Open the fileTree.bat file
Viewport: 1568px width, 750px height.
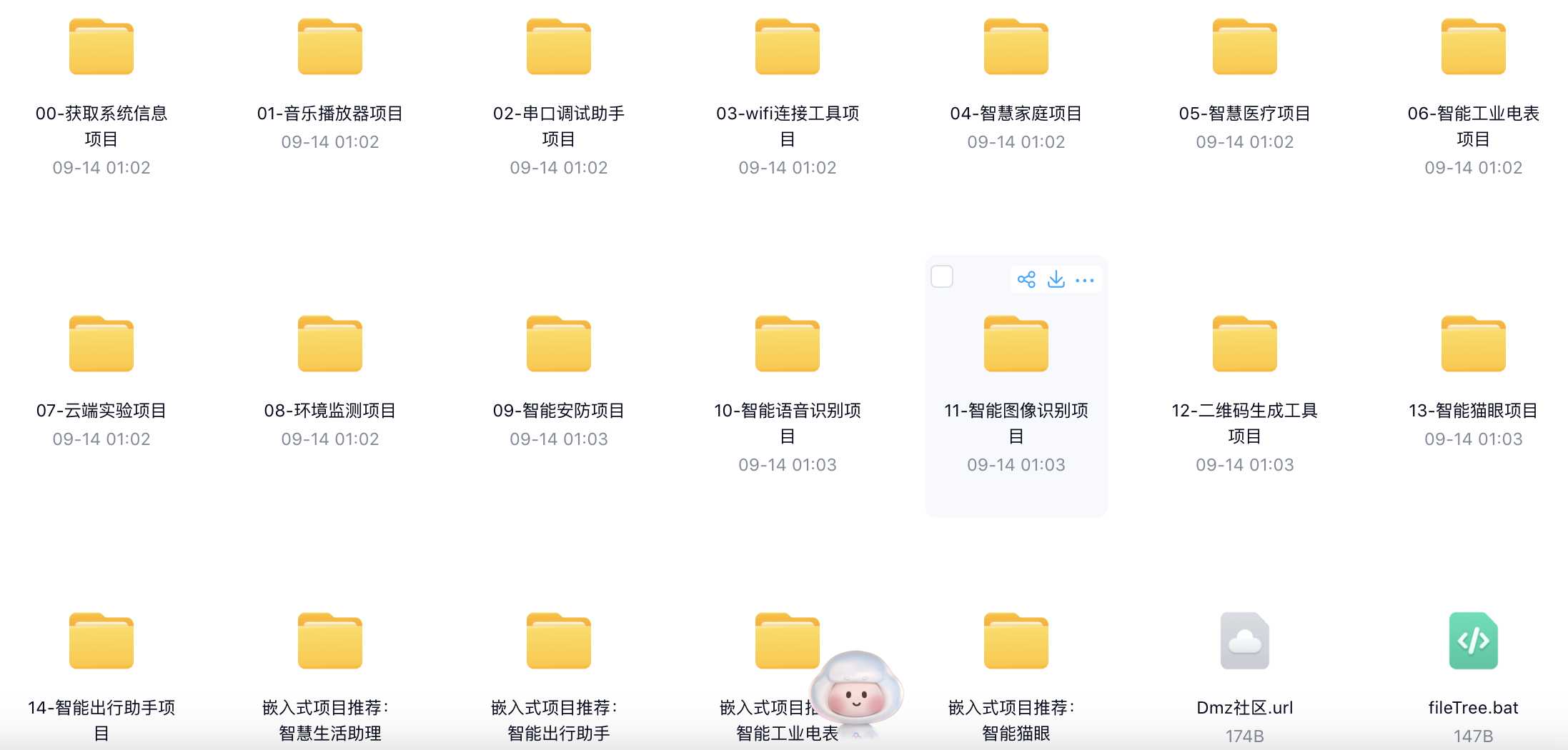click(x=1473, y=641)
